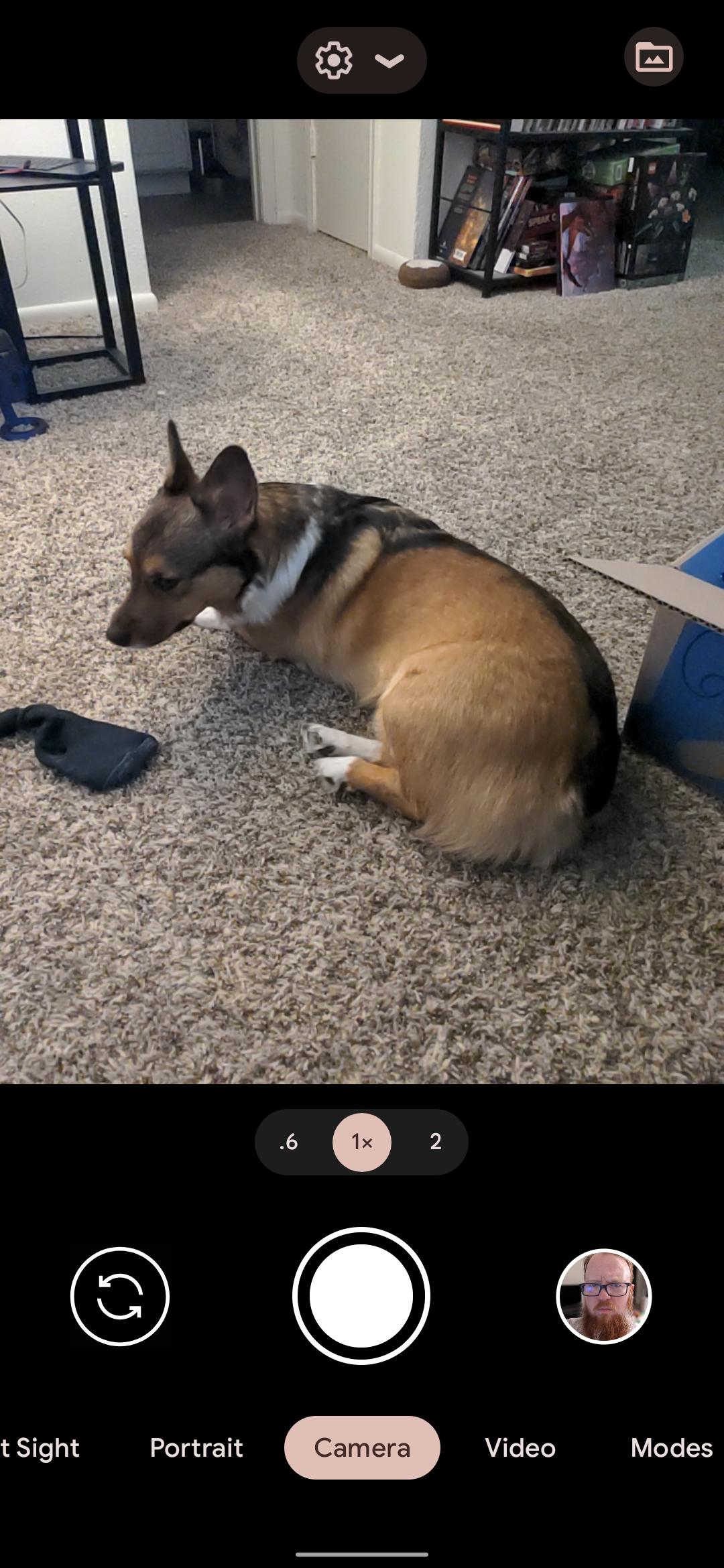The width and height of the screenshot is (724, 1568).
Task: Switch to Night Sight mode
Action: pyautogui.click(x=40, y=1448)
